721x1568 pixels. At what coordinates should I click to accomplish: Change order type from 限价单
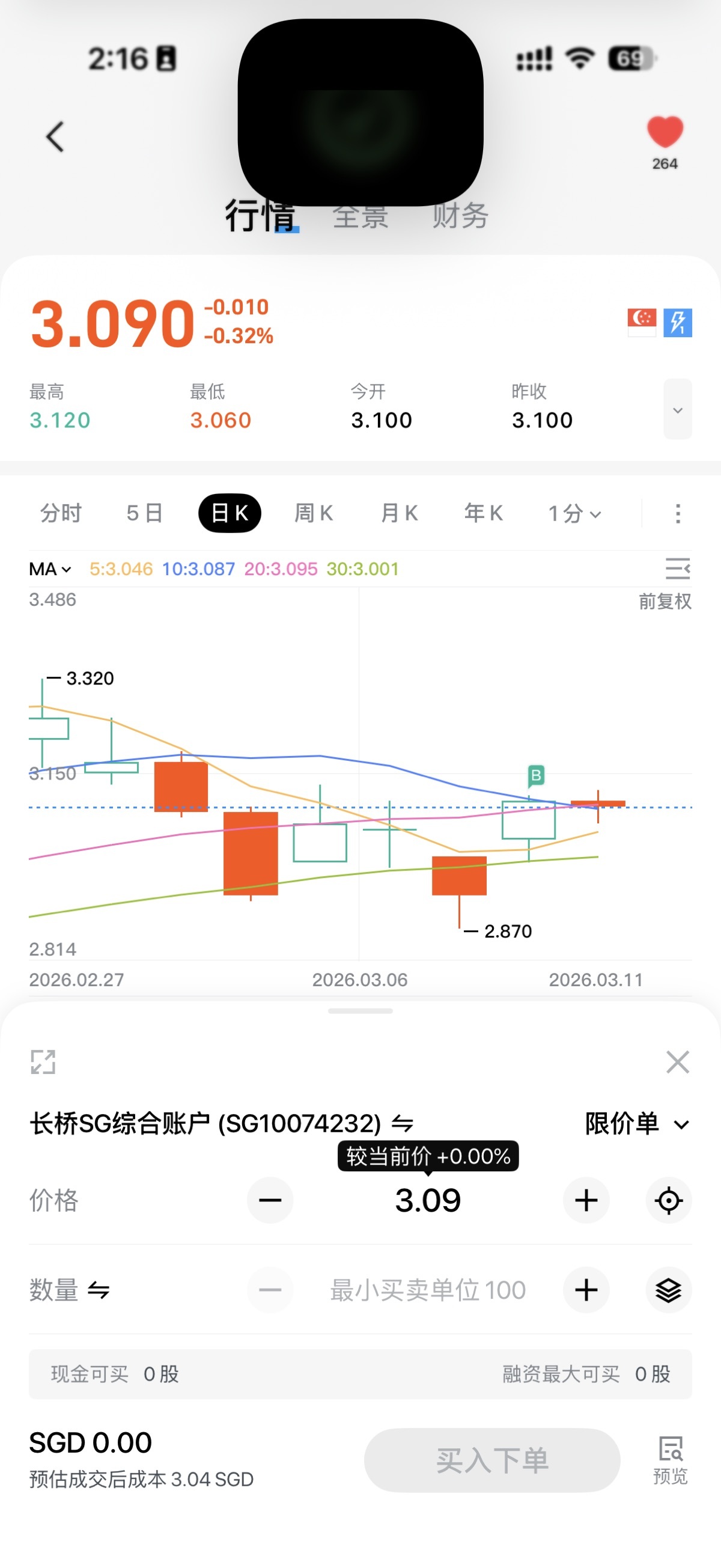pos(636,1124)
